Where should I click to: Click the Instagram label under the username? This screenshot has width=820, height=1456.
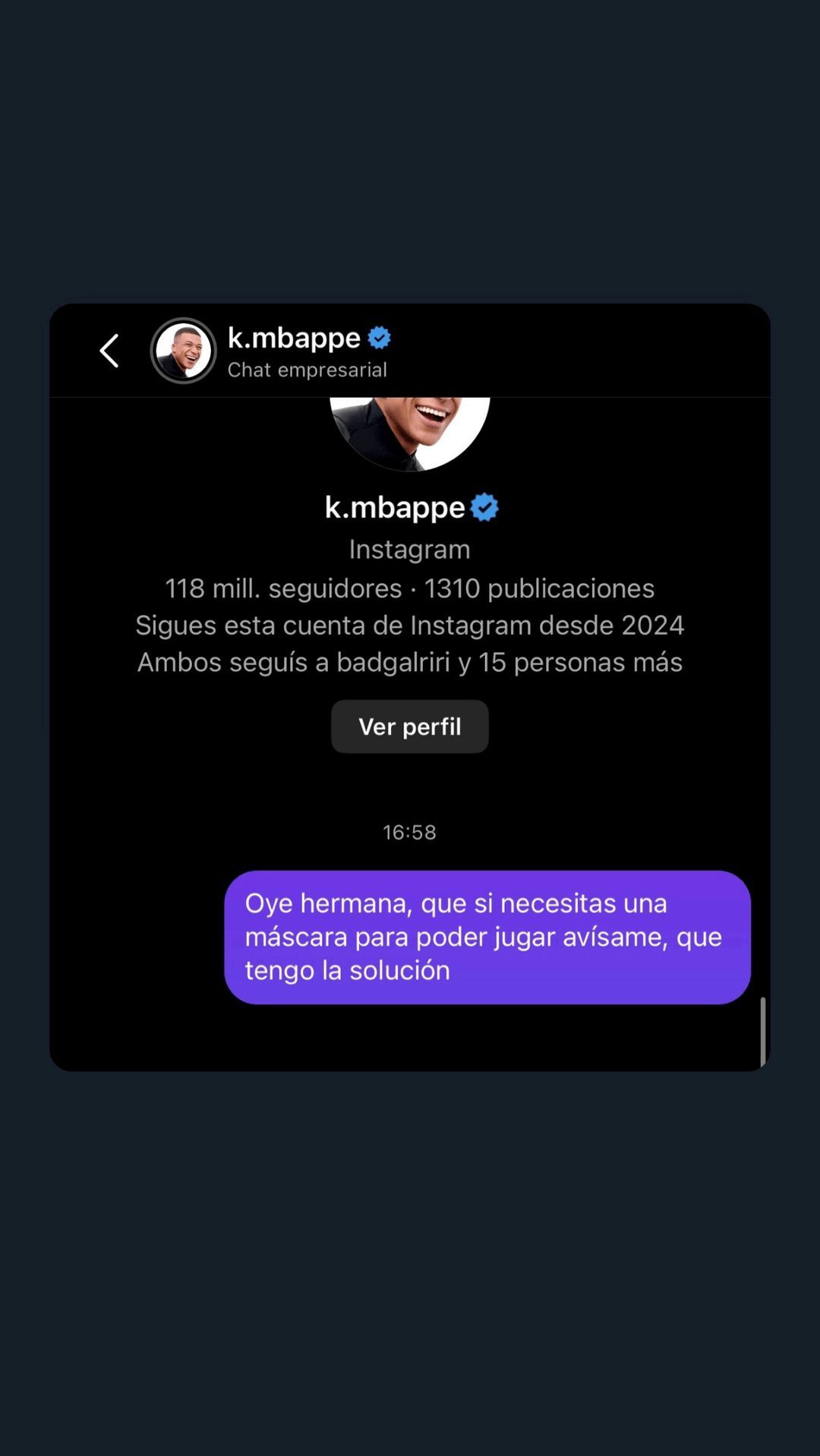coord(409,549)
